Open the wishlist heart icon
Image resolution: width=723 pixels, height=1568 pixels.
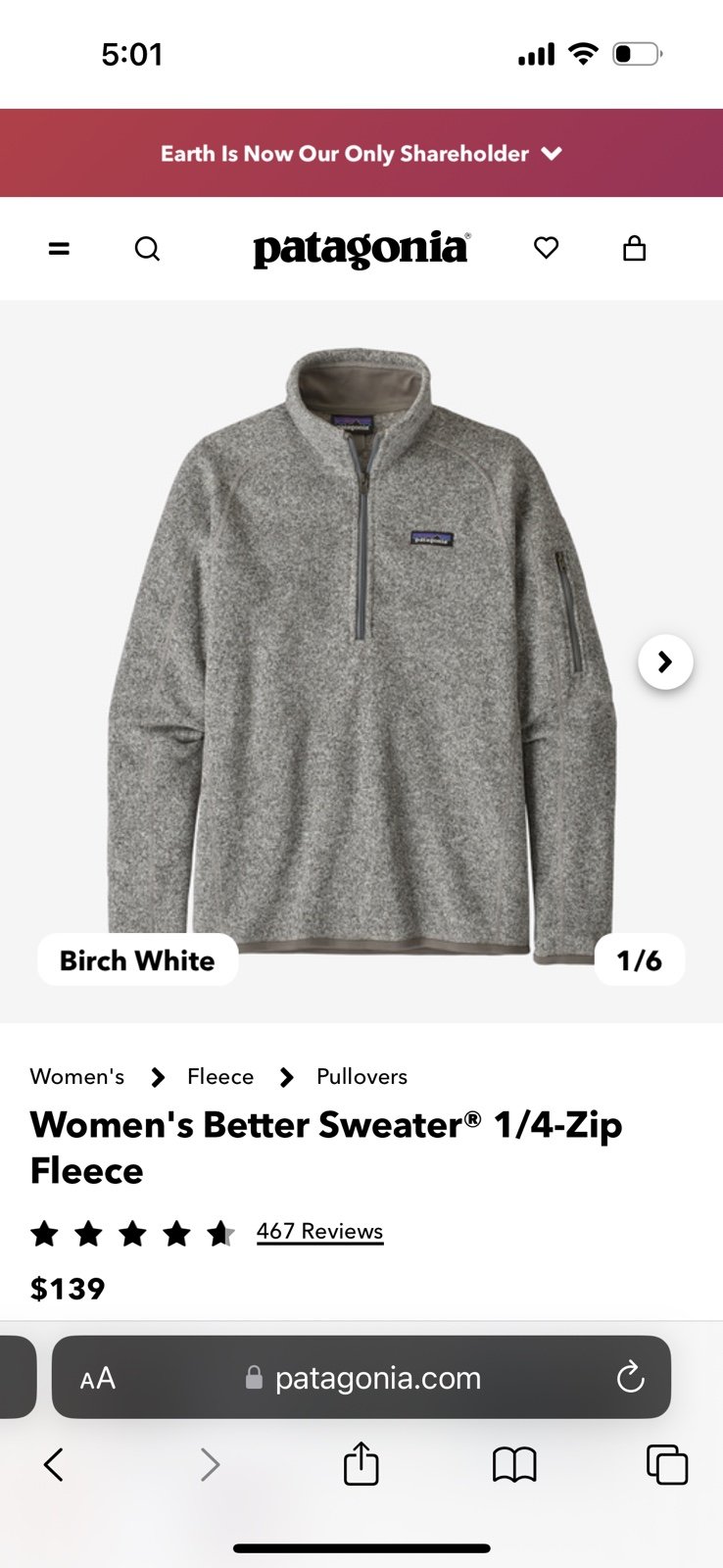[x=547, y=248]
